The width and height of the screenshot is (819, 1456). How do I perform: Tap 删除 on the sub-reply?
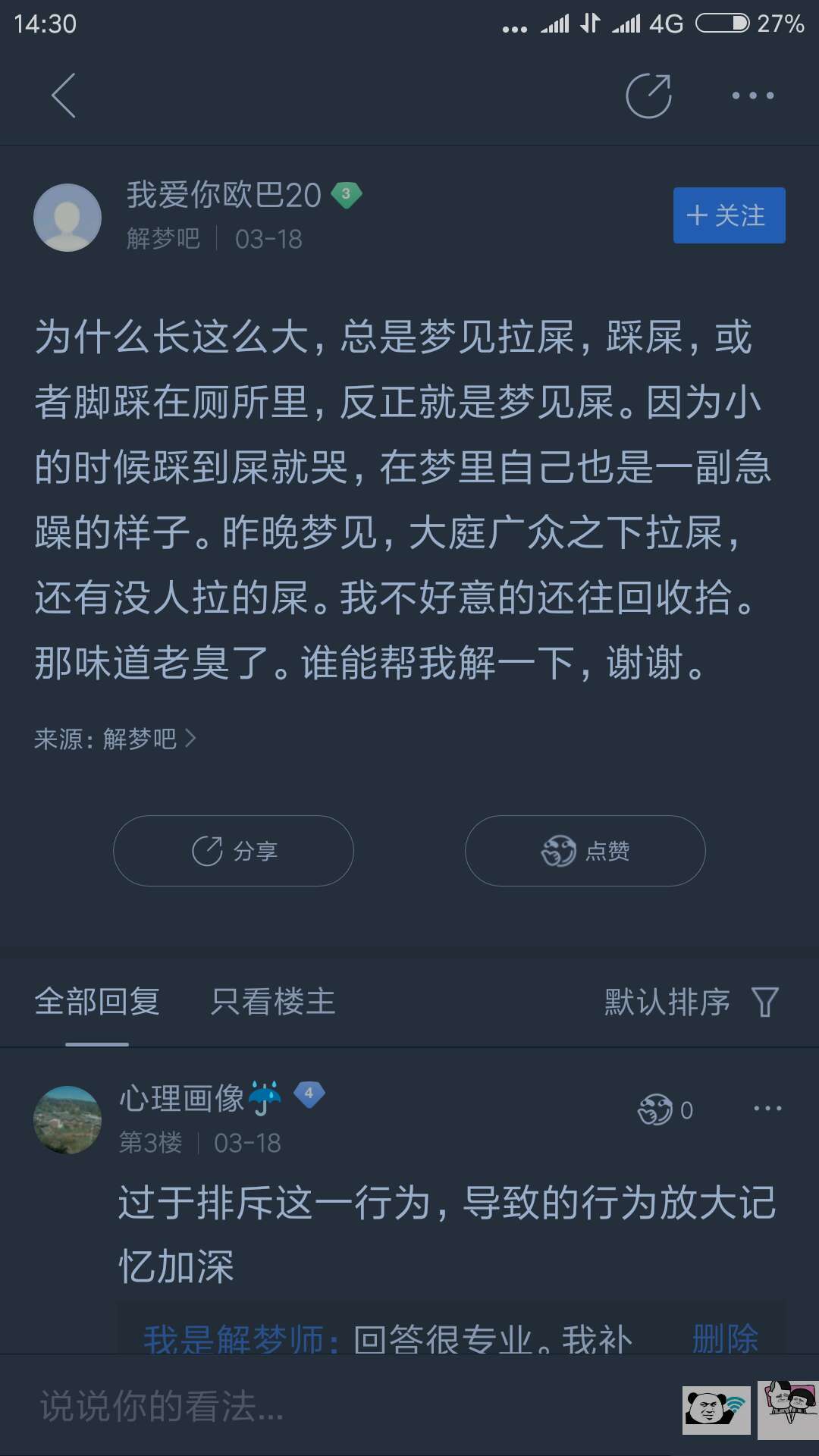pyautogui.click(x=725, y=1338)
